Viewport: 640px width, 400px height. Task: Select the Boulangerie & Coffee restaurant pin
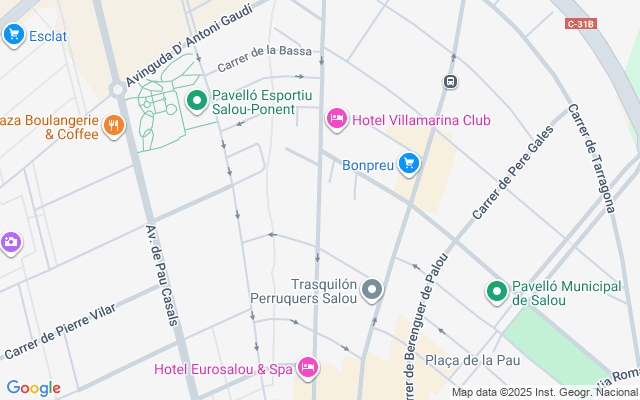[x=115, y=126]
